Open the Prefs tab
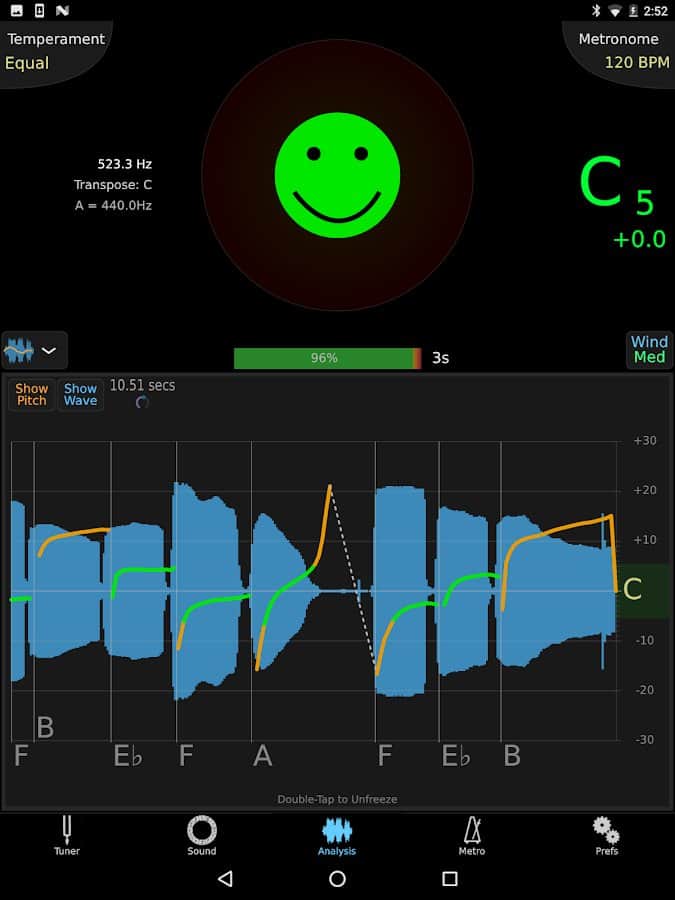675x900 pixels. 607,836
